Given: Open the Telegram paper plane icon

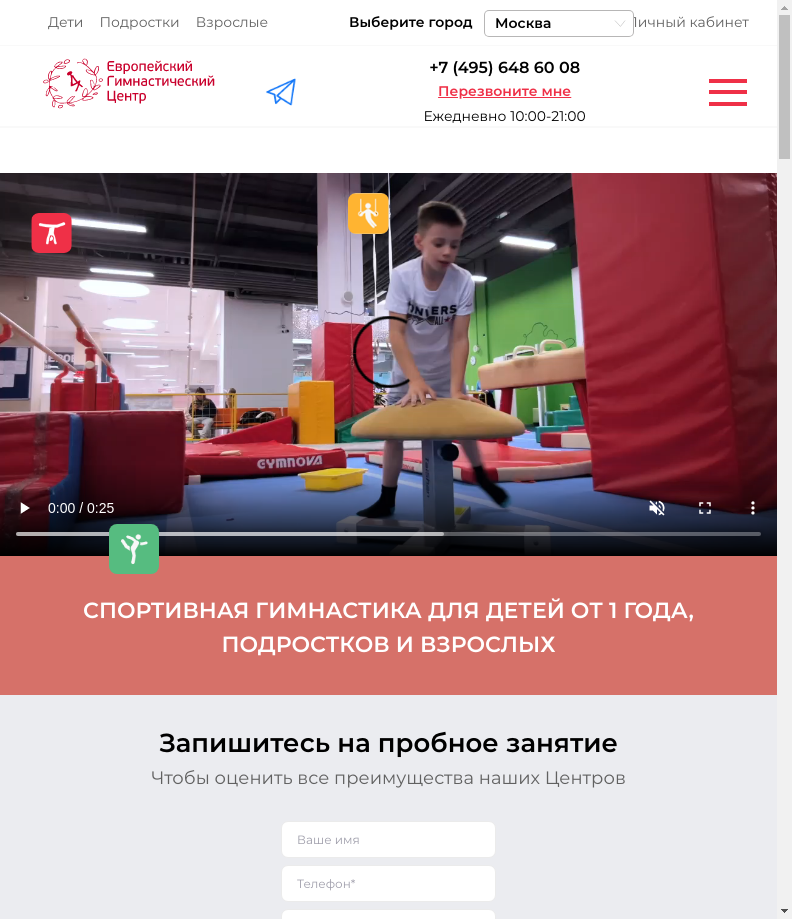Looking at the screenshot, I should pyautogui.click(x=281, y=92).
